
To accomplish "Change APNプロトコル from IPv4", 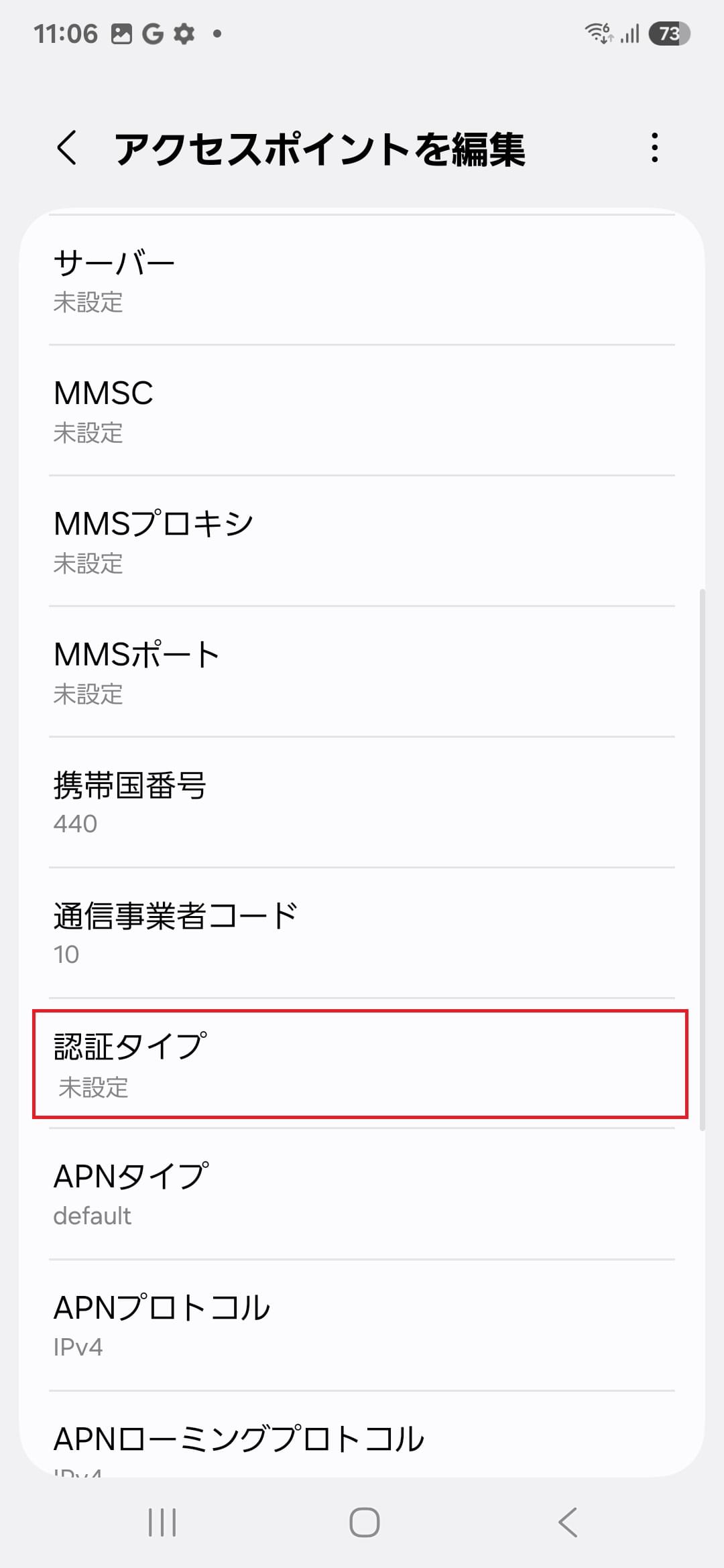I will click(362, 1325).
